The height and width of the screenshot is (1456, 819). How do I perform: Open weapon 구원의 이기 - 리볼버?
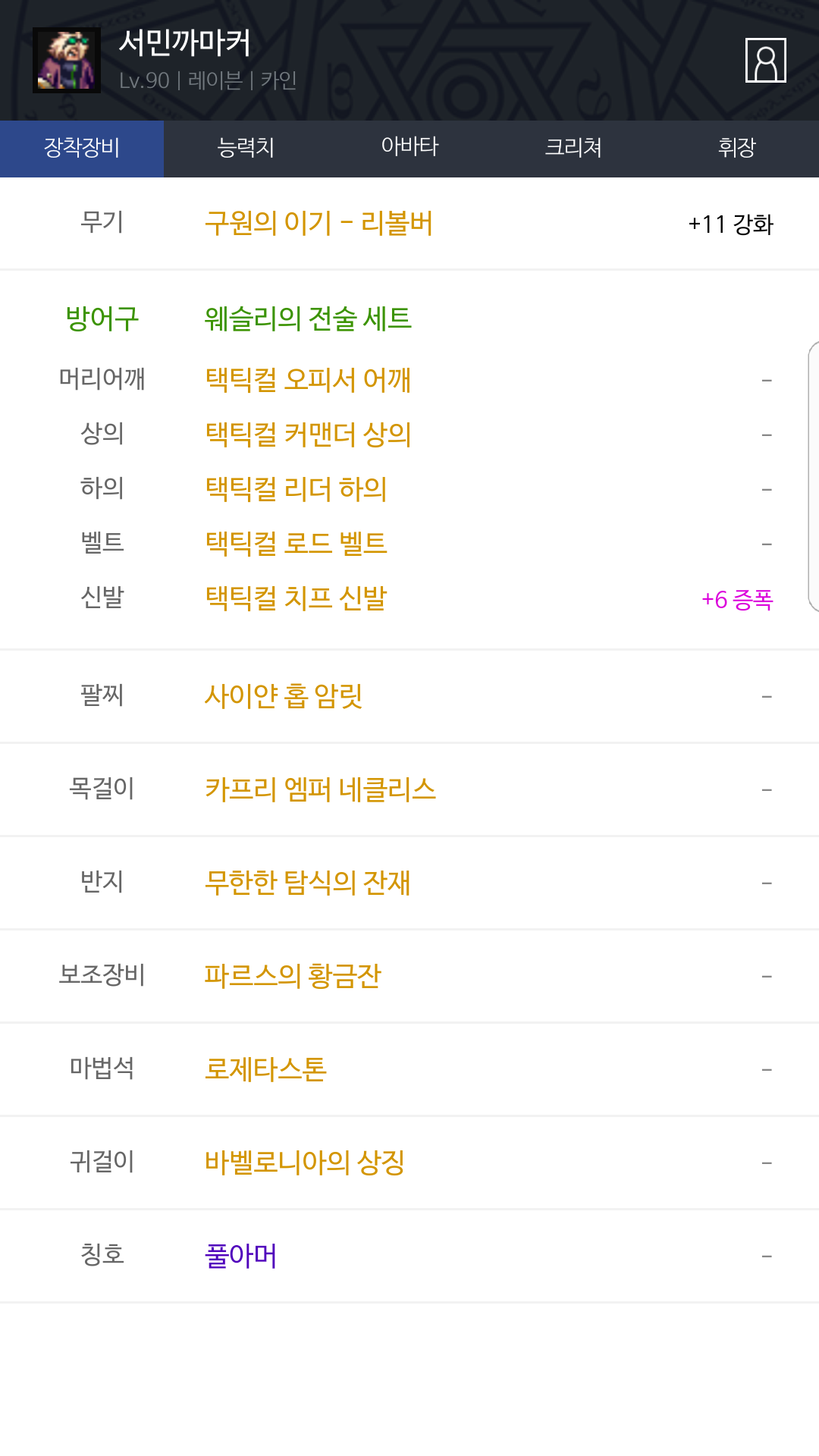click(318, 224)
